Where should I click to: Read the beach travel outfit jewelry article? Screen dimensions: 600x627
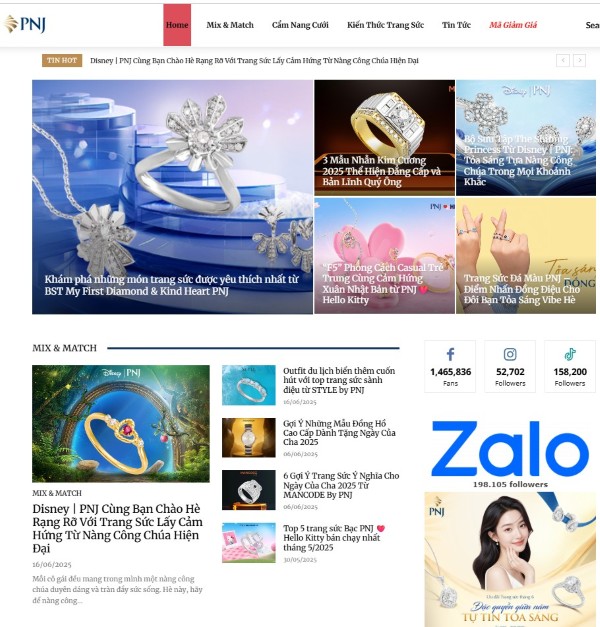339,381
